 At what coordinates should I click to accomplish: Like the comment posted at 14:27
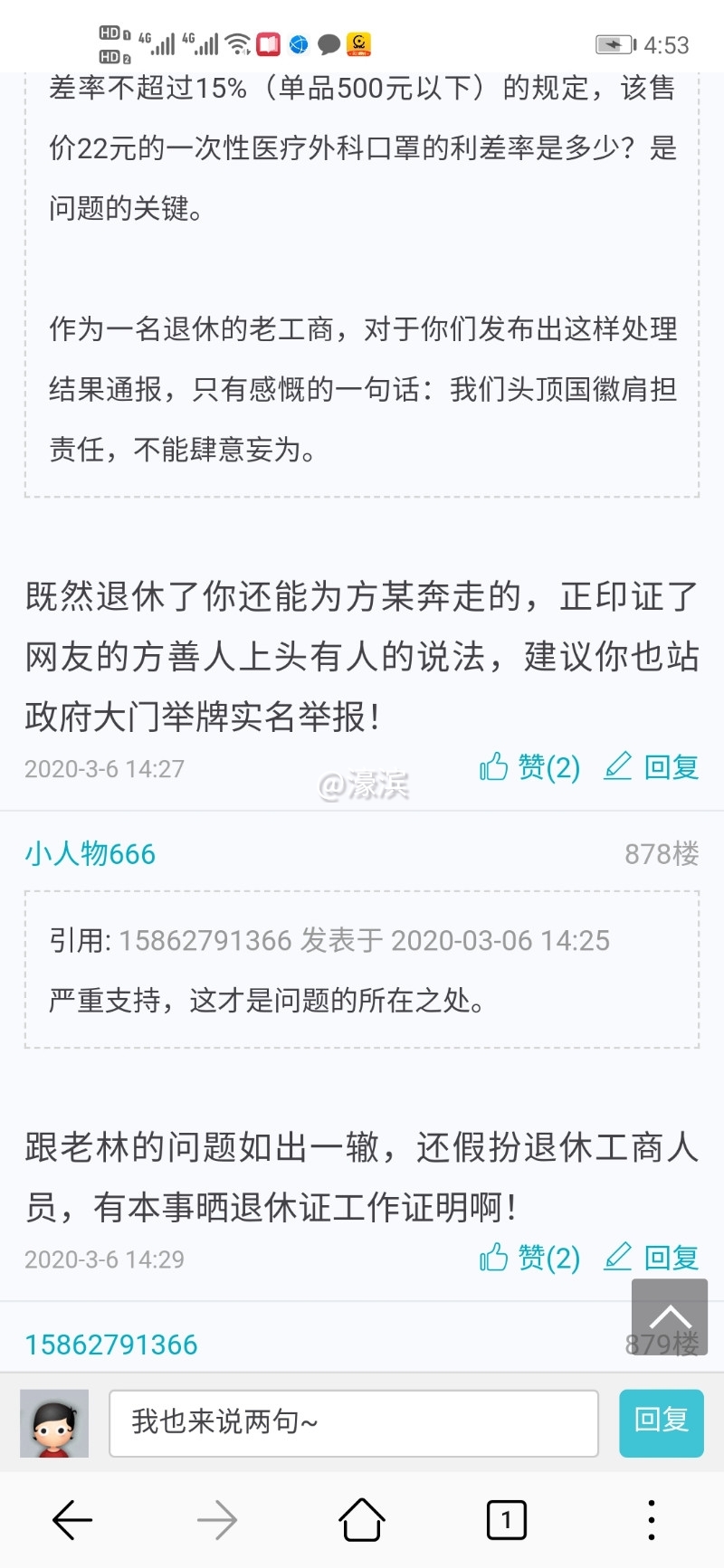529,767
